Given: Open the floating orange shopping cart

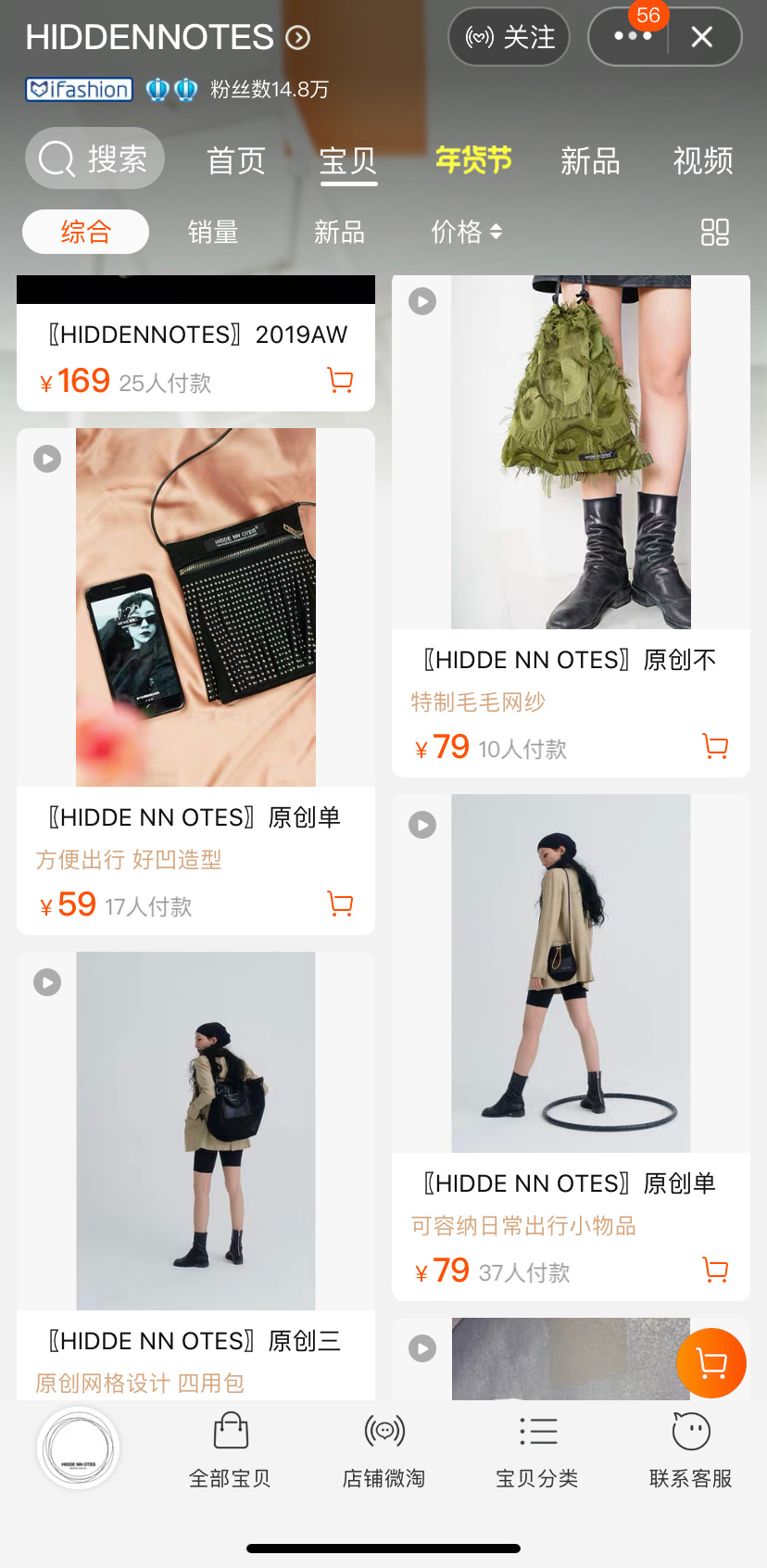Looking at the screenshot, I should coord(710,1362).
